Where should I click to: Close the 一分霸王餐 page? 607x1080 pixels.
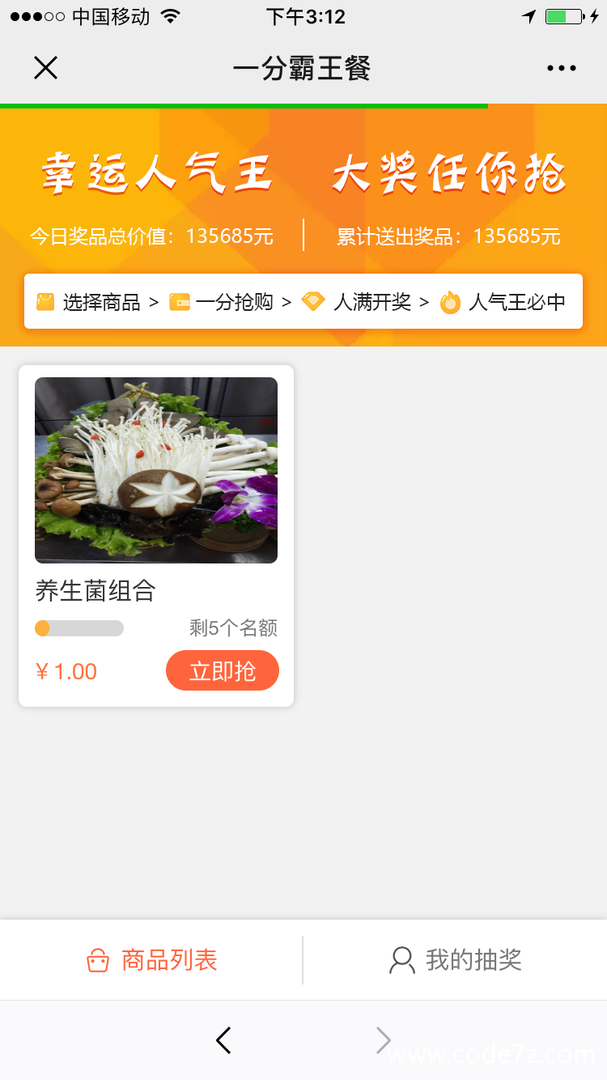[45, 68]
